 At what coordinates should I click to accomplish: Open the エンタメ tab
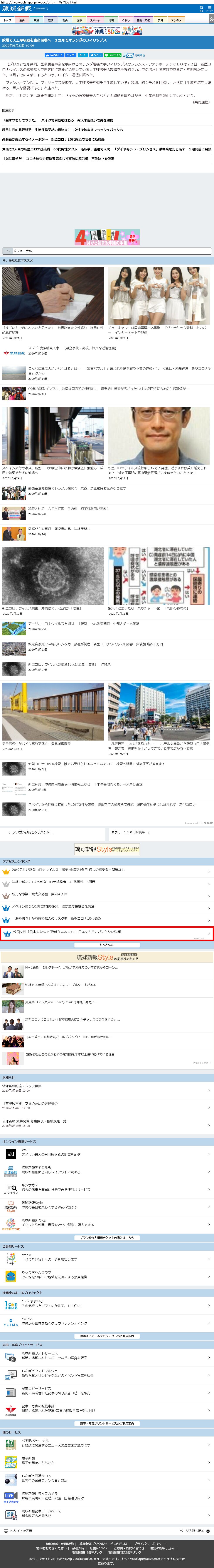click(x=176, y=20)
